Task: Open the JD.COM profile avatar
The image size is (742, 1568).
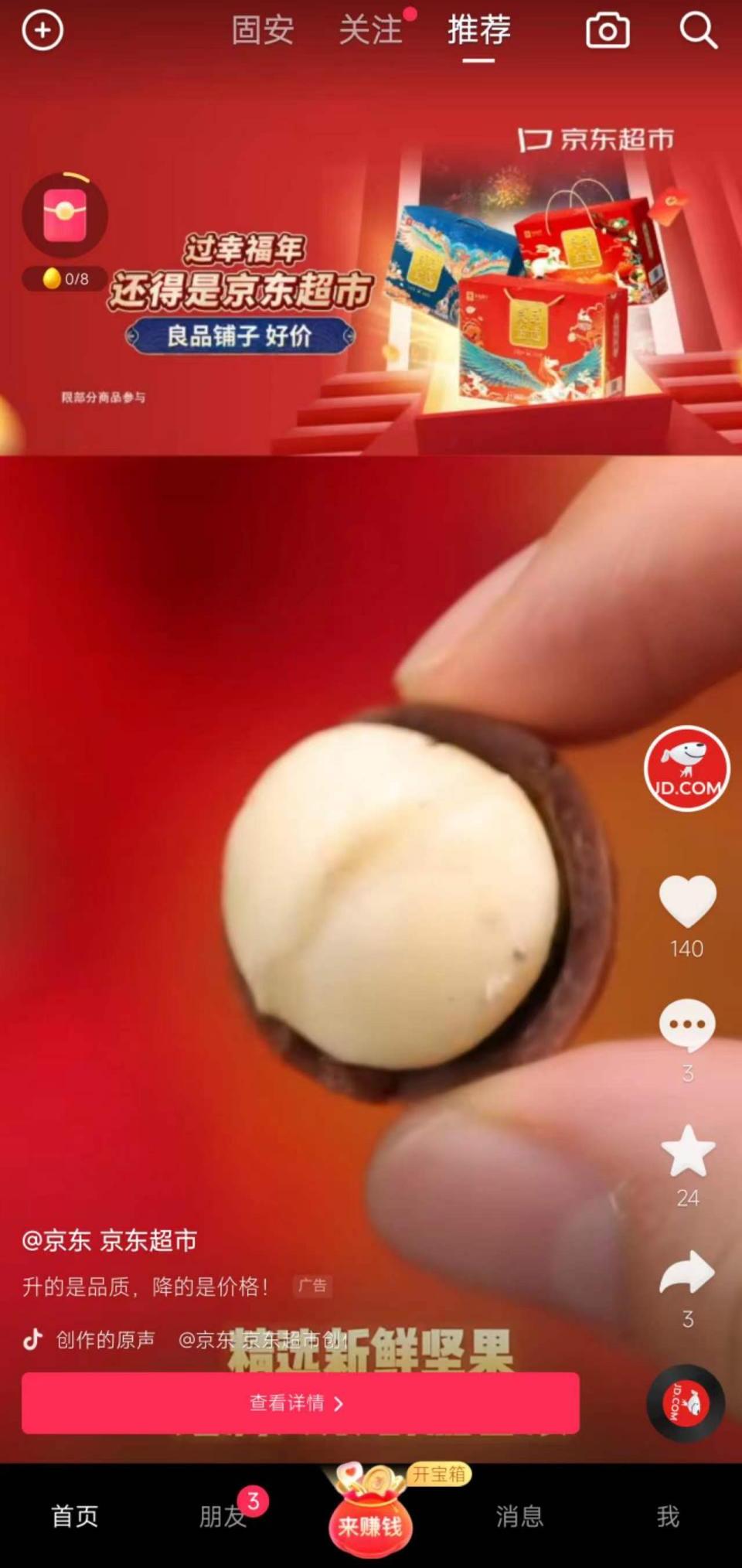Action: (x=686, y=768)
